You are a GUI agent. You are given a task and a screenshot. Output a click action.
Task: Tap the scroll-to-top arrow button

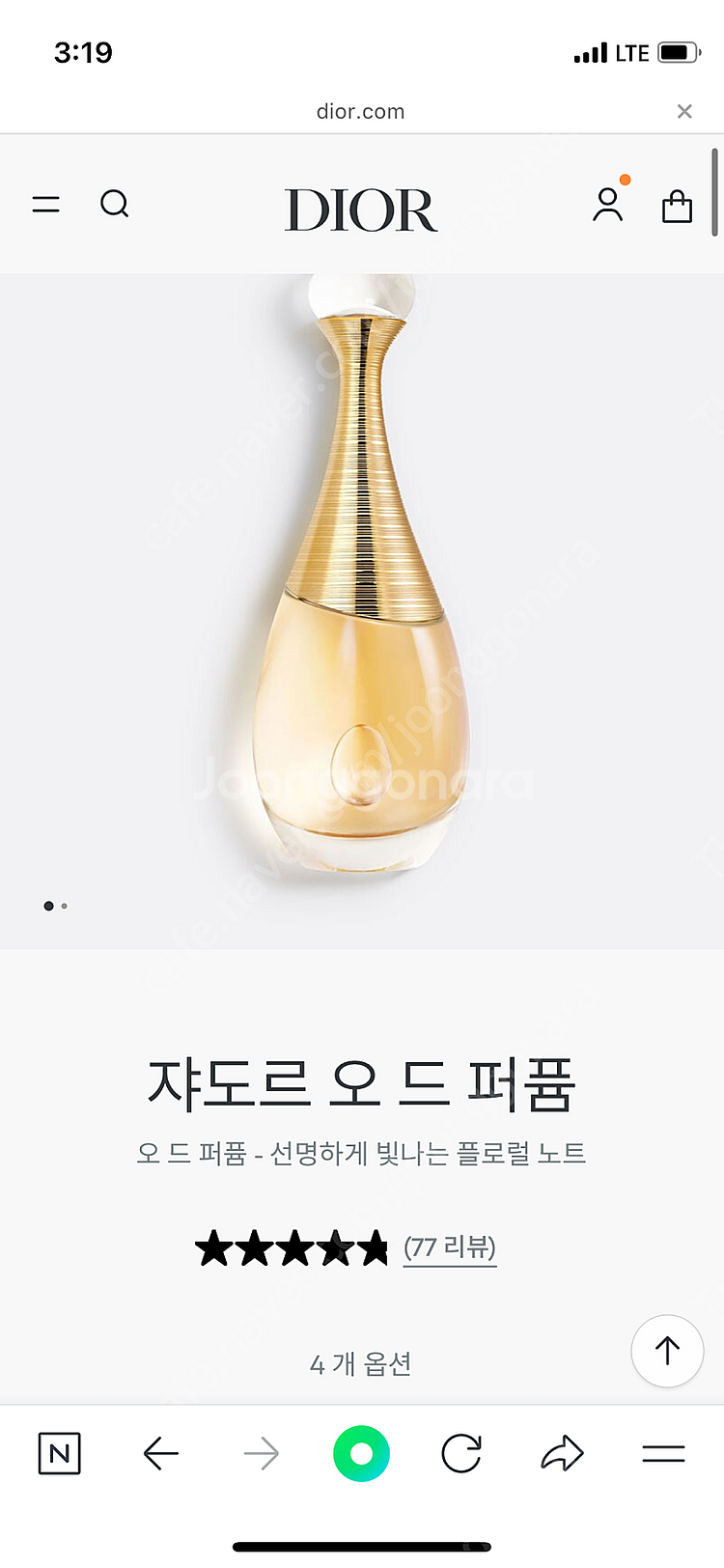[667, 1351]
